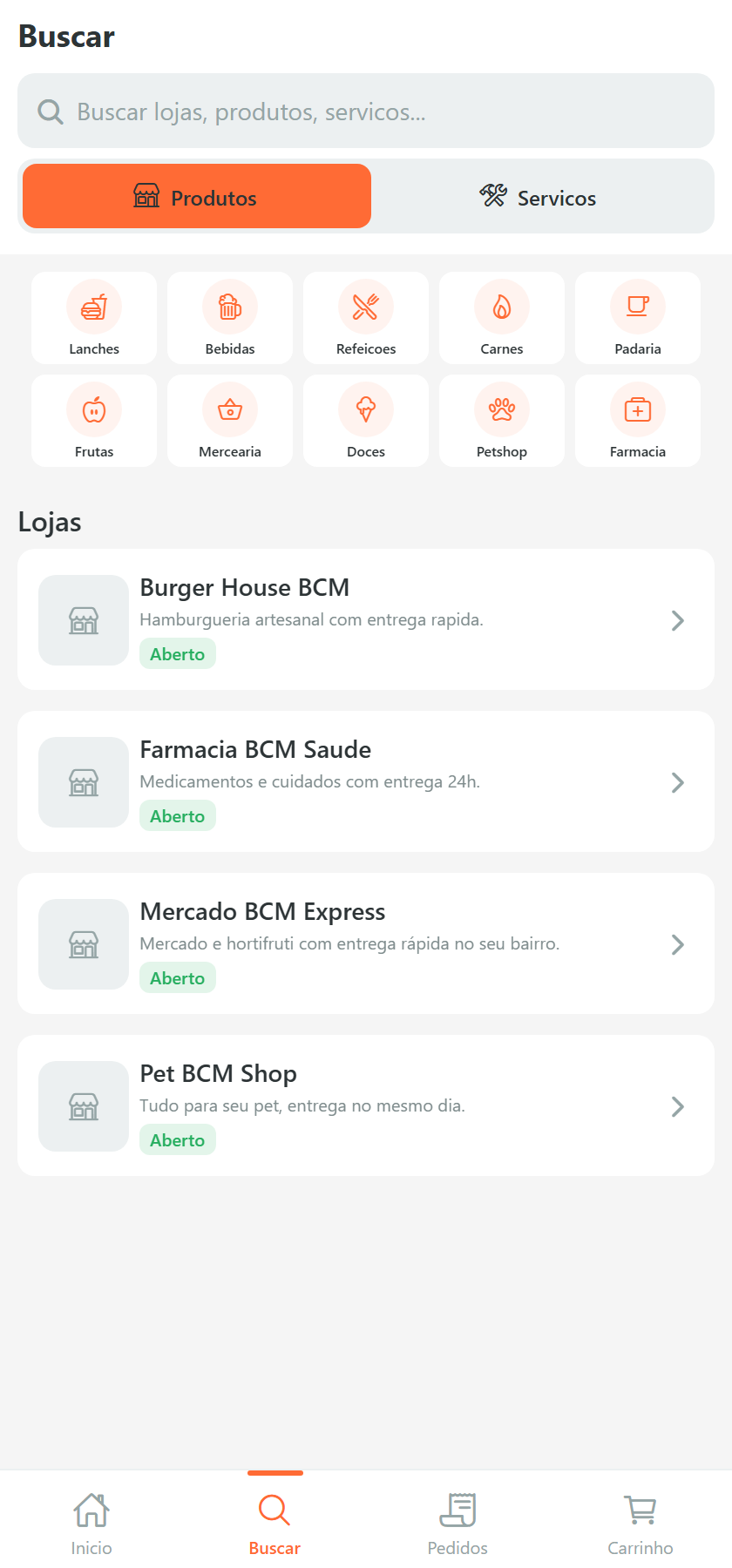Go to the Inicio tab
The width and height of the screenshot is (732, 1568).
click(91, 1523)
